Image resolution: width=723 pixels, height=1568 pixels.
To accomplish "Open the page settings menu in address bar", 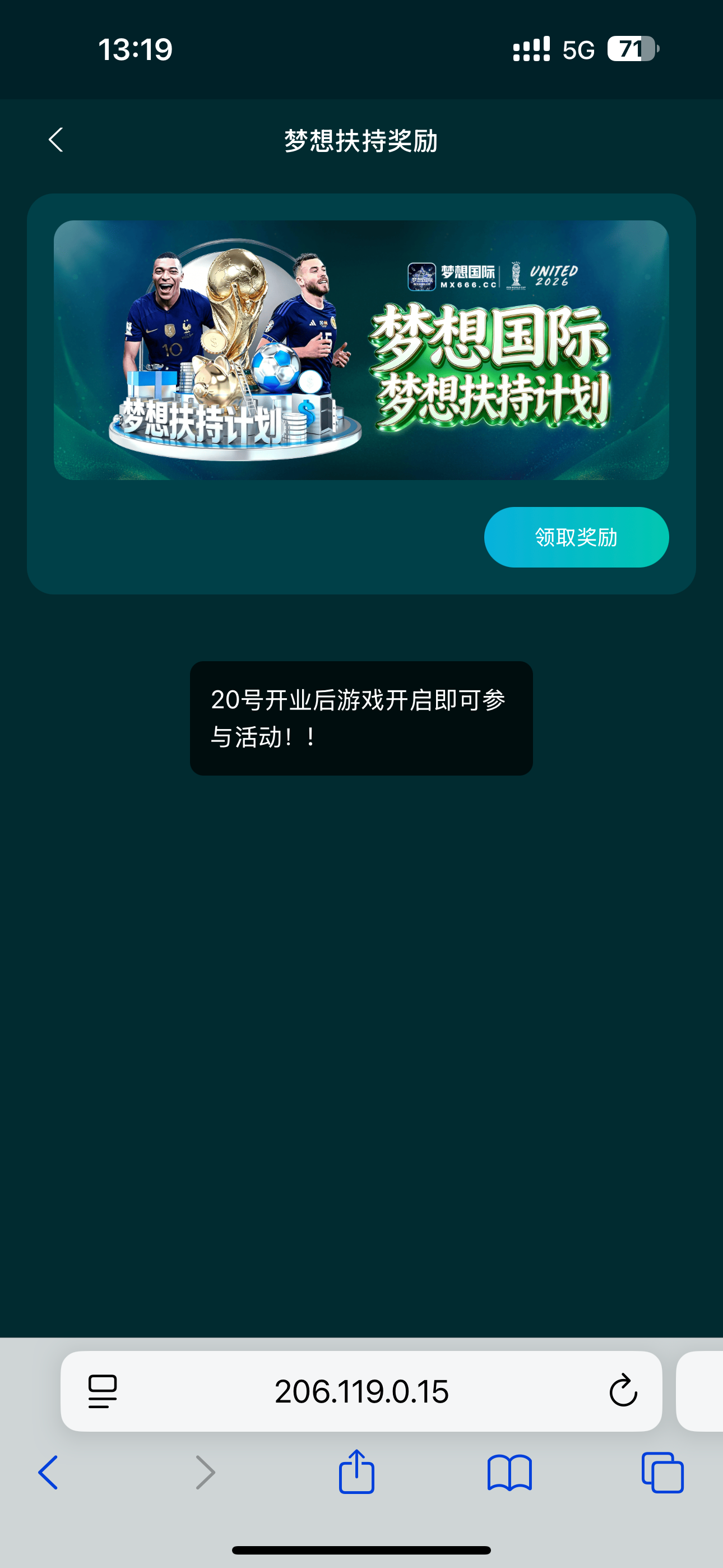I will click(102, 1391).
